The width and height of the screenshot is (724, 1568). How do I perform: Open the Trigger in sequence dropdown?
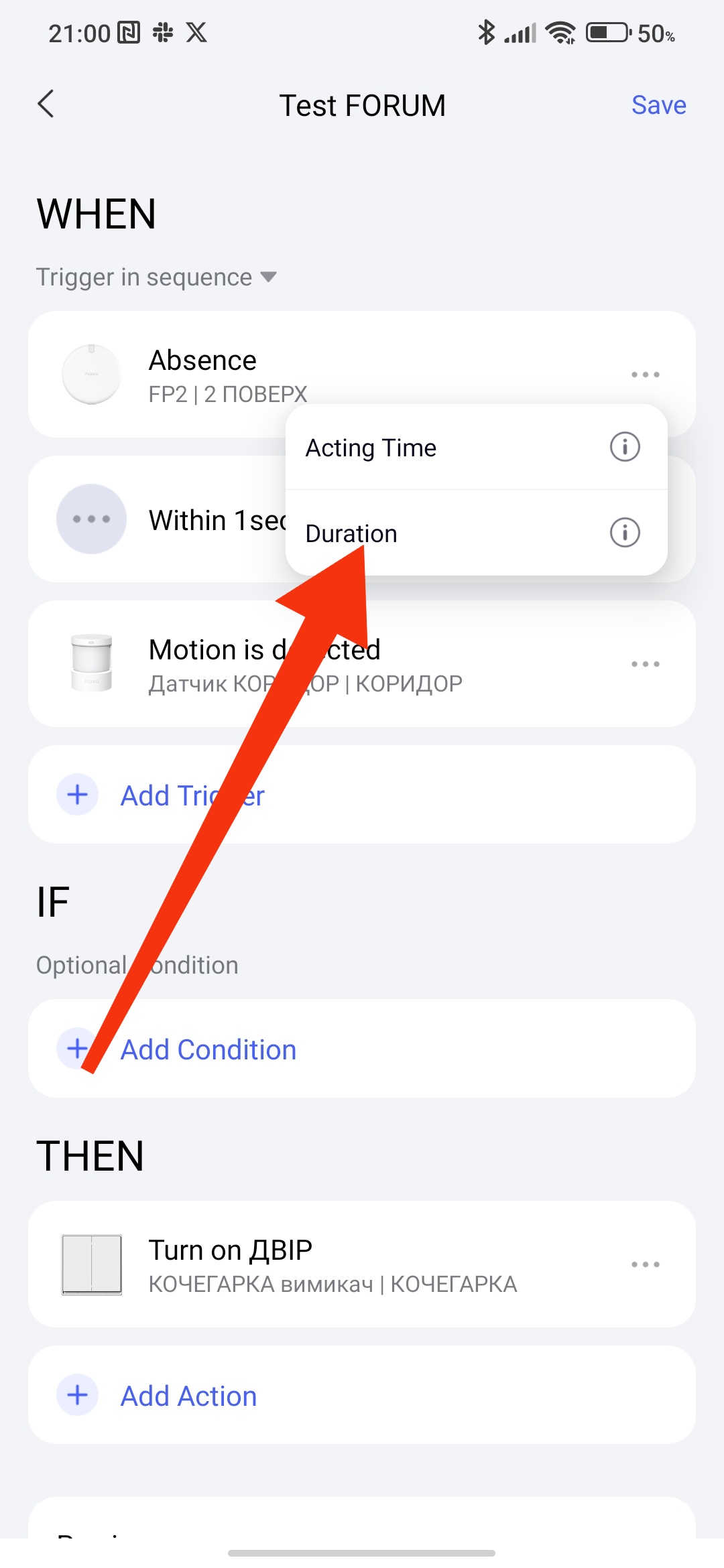tap(156, 277)
